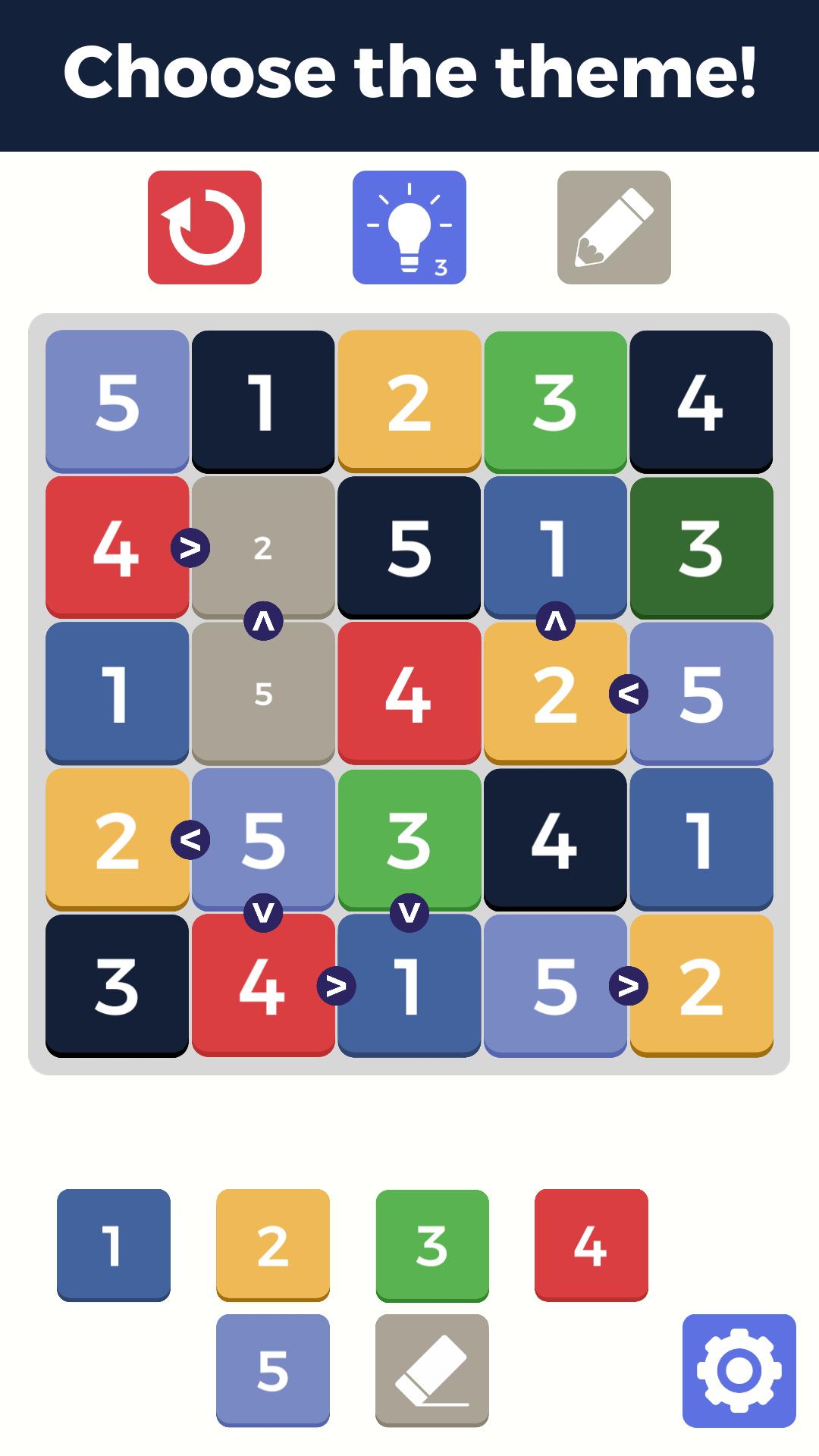Use a hint with the lightbulb button
Screen dimensions: 819x1456
[409, 227]
